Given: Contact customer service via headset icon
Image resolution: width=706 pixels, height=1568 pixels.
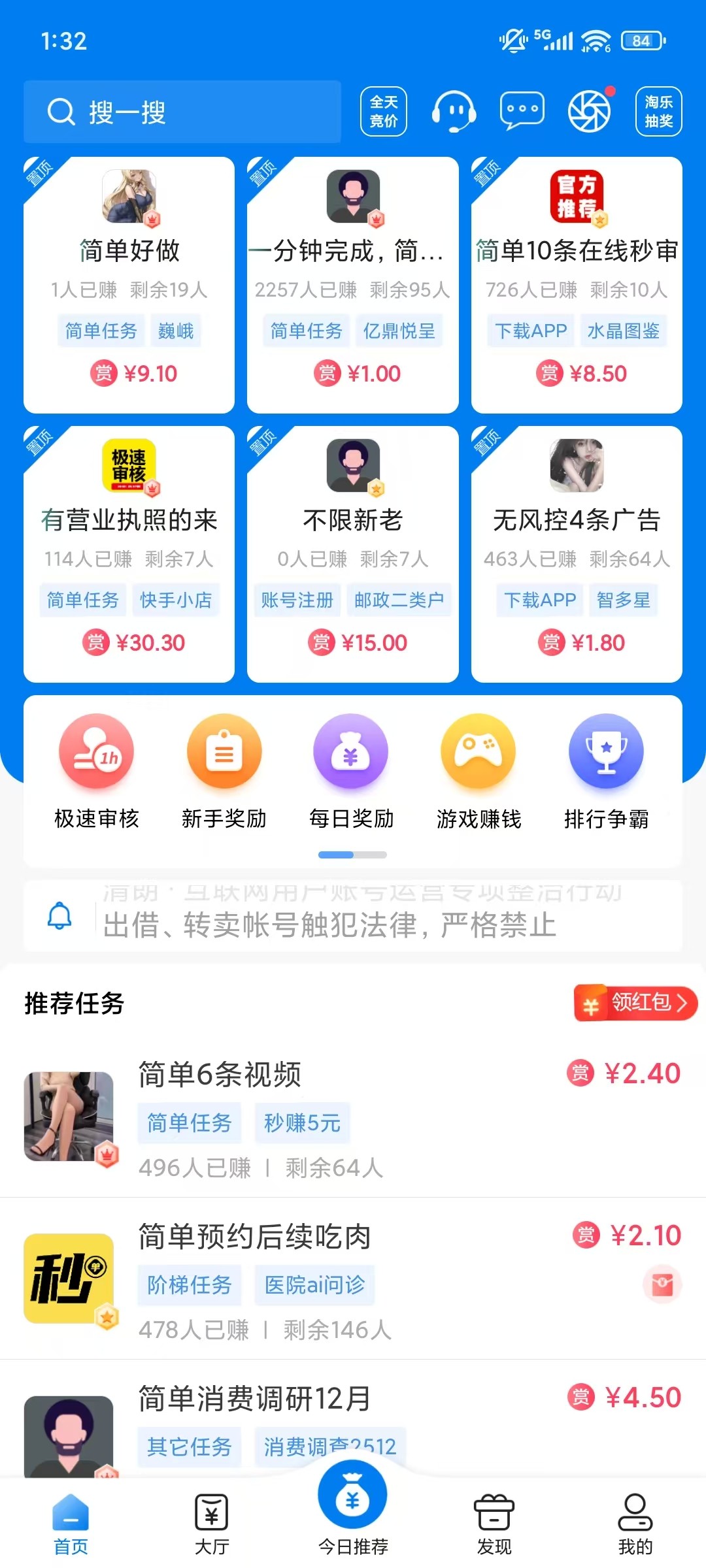Looking at the screenshot, I should pos(453,112).
